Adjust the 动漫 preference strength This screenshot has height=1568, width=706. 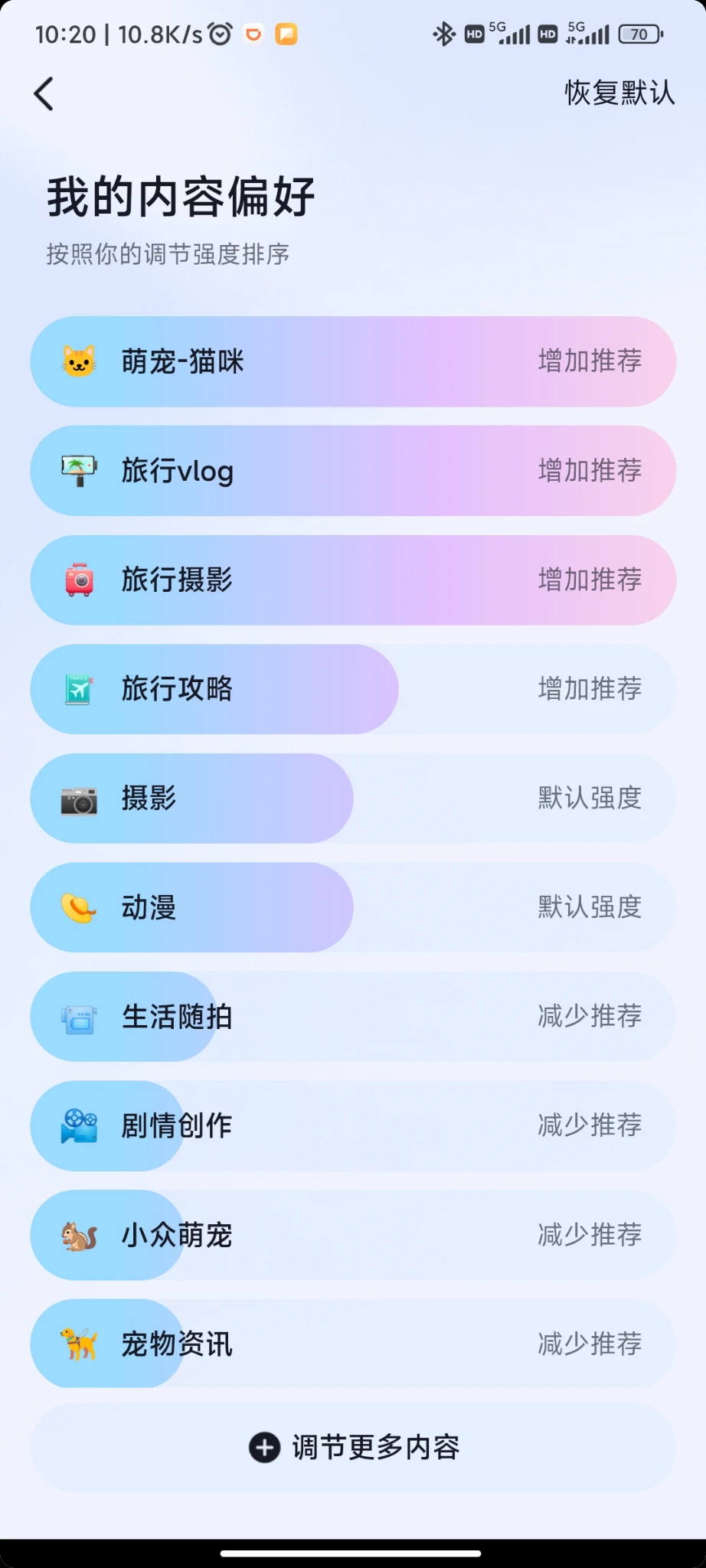coord(353,908)
